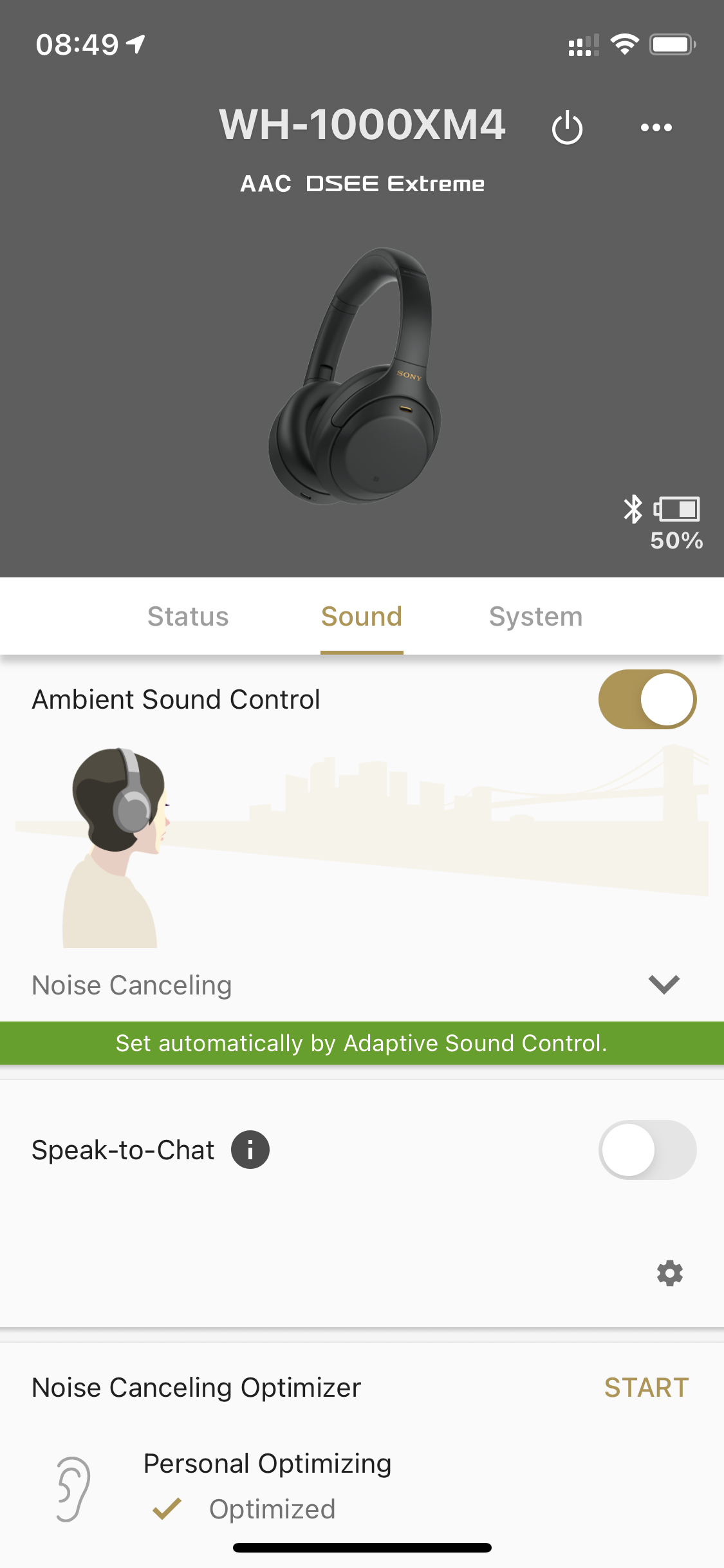Start the Noise Canceling Optimizer
Screen dimensions: 724x1568
(646, 1388)
